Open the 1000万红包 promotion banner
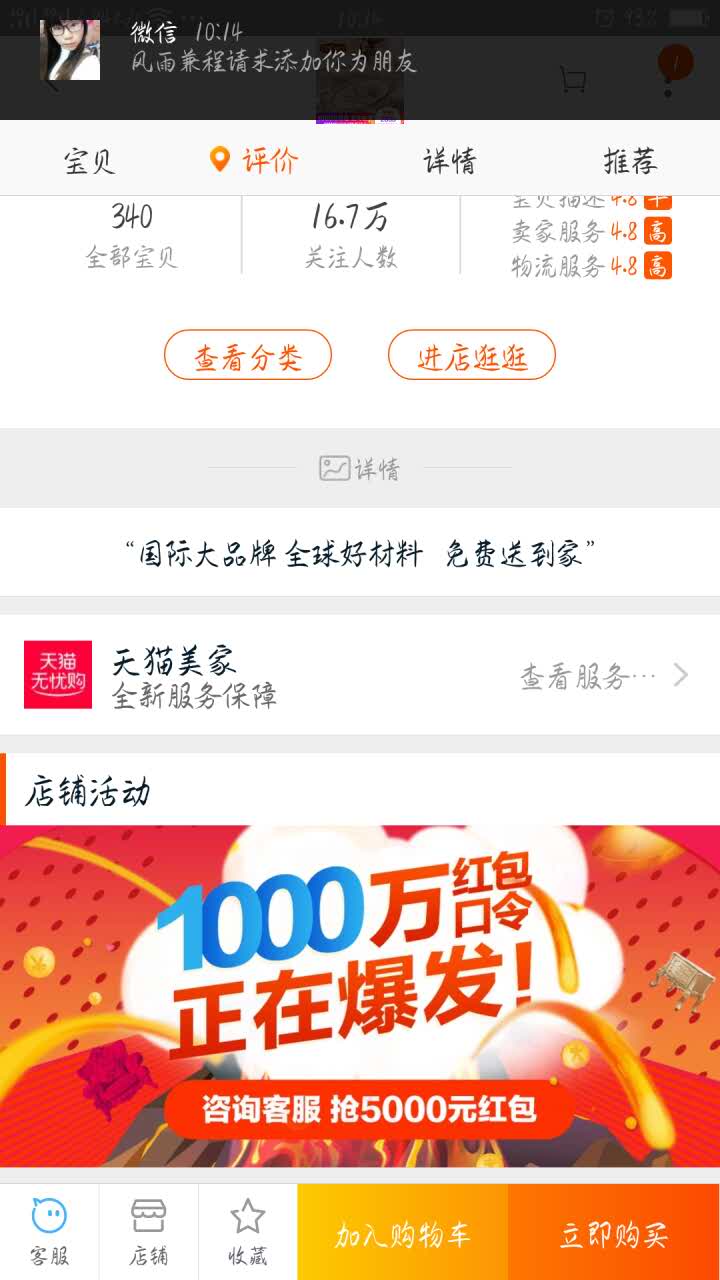 tap(360, 995)
